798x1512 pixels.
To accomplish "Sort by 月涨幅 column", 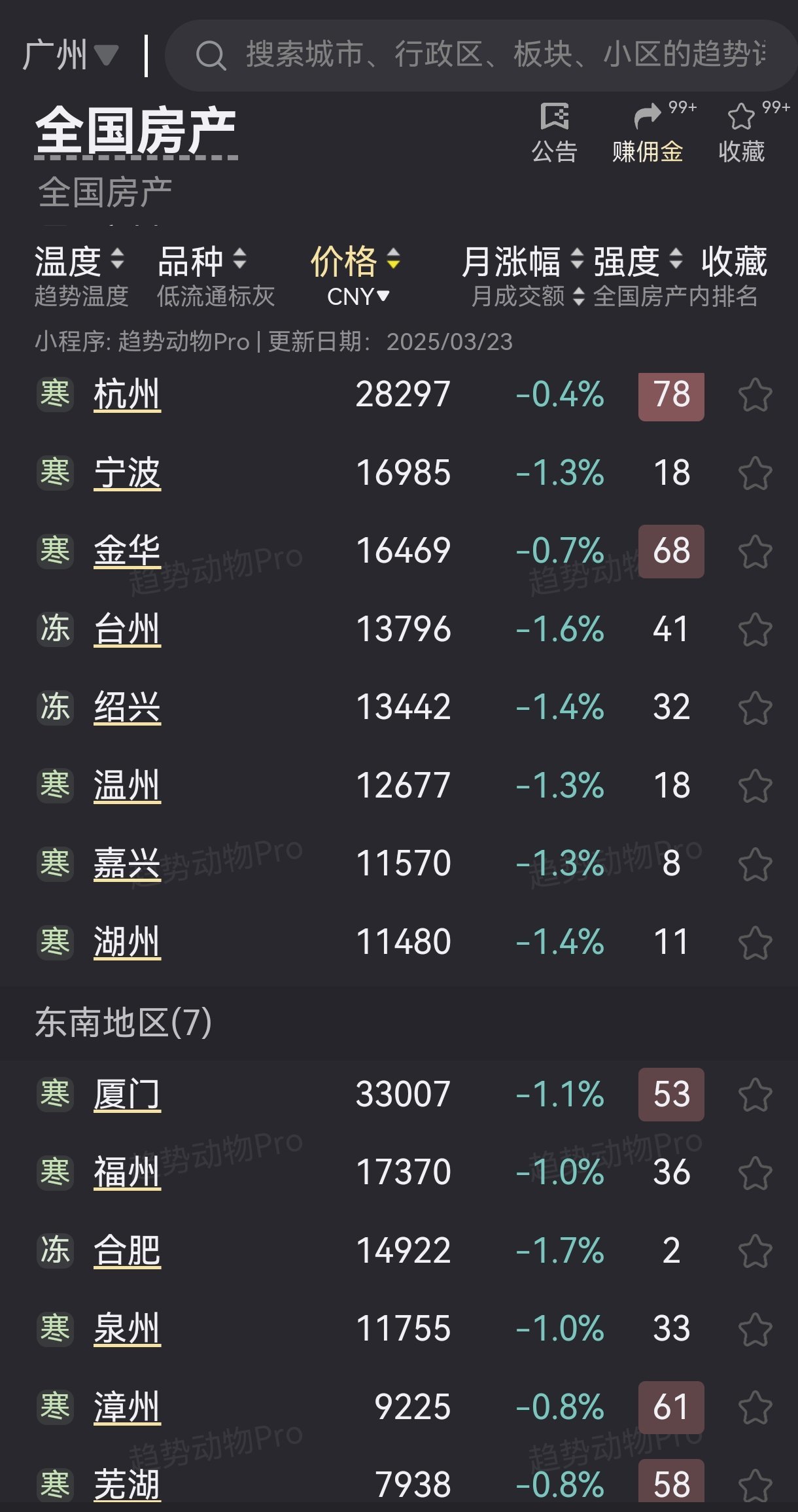I will (523, 262).
